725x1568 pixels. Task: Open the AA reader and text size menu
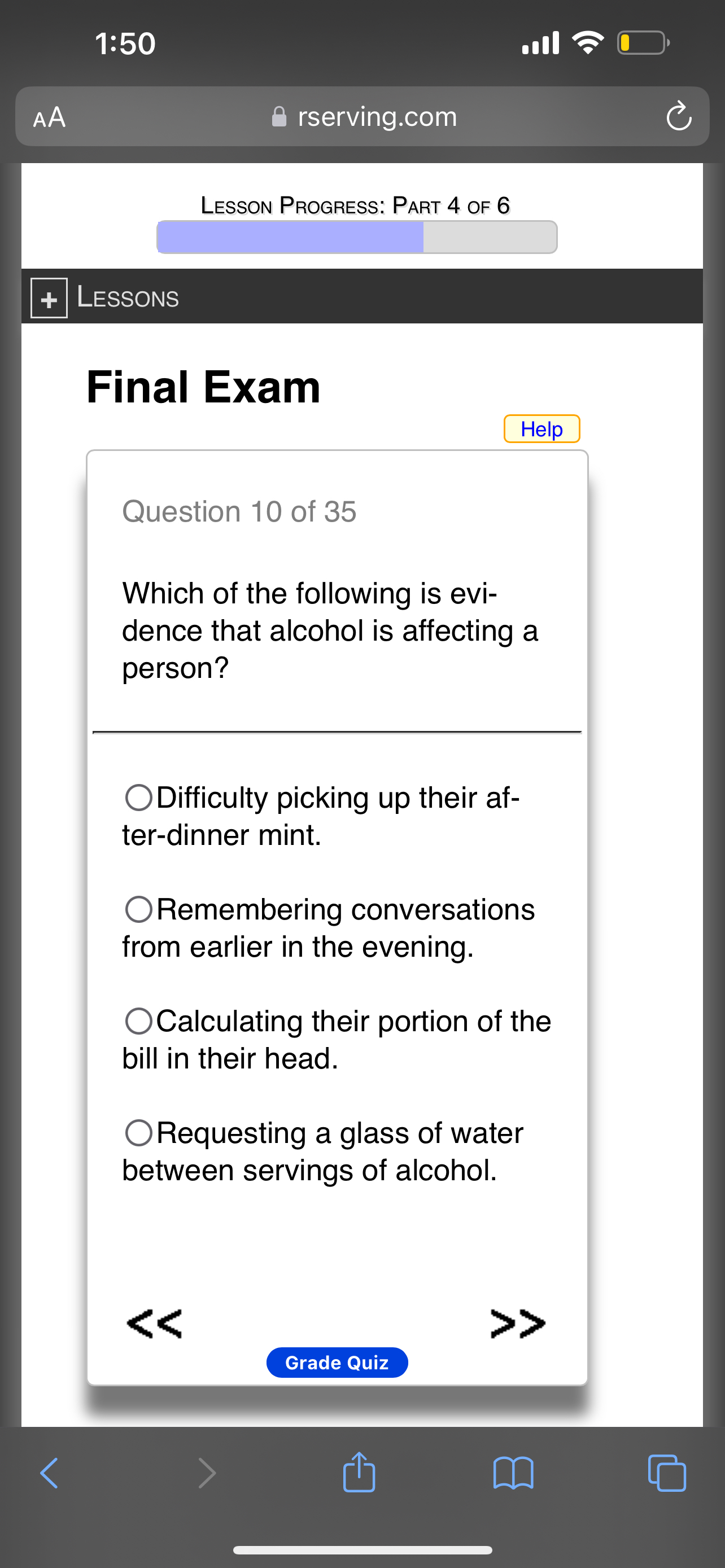[49, 117]
